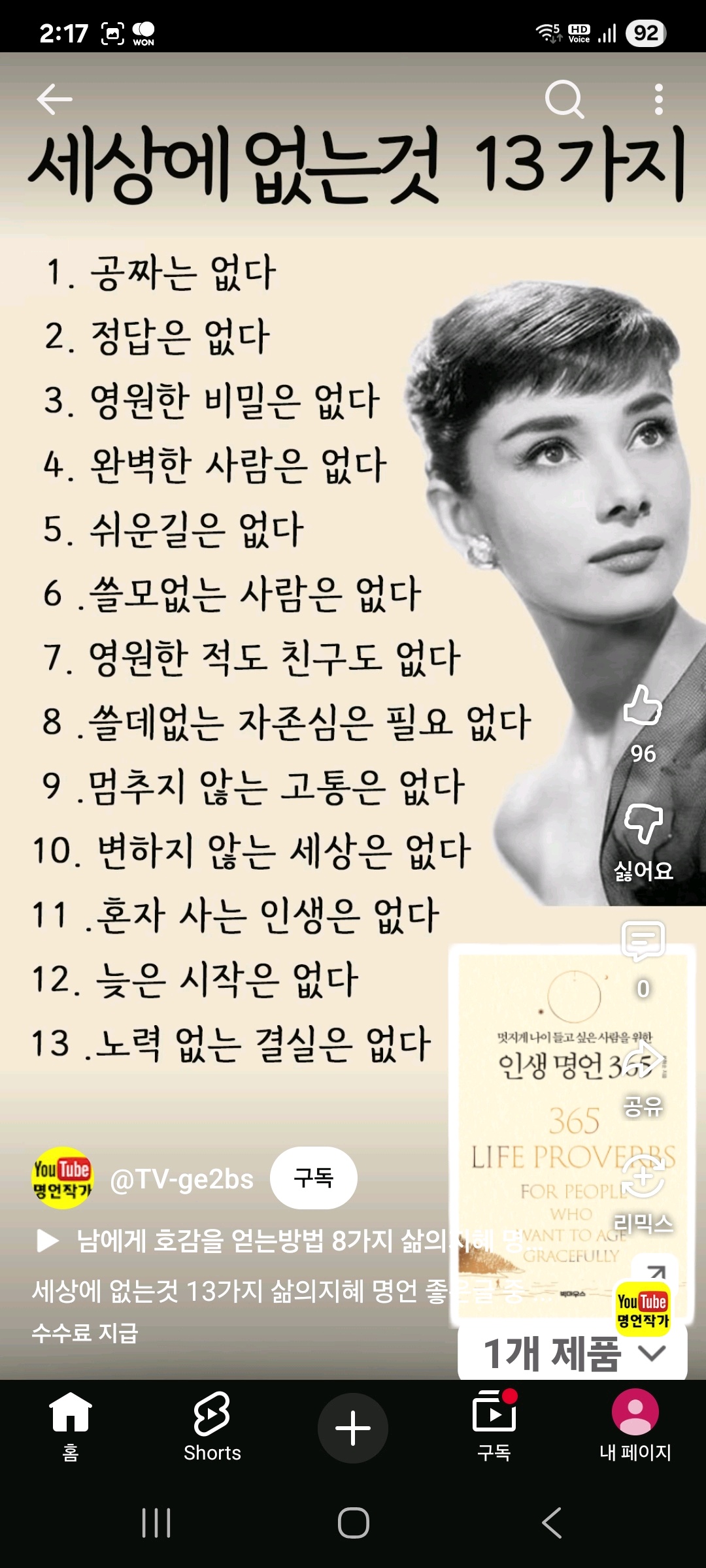Expand the 1개 제품 product shelf

click(x=572, y=1352)
